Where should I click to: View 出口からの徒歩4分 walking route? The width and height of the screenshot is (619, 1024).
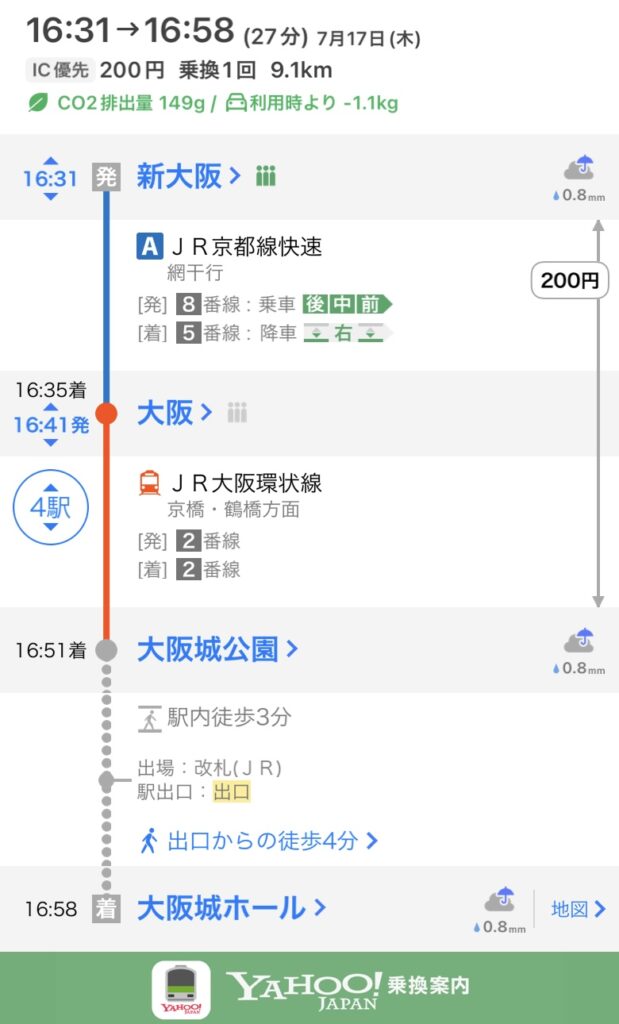click(259, 840)
